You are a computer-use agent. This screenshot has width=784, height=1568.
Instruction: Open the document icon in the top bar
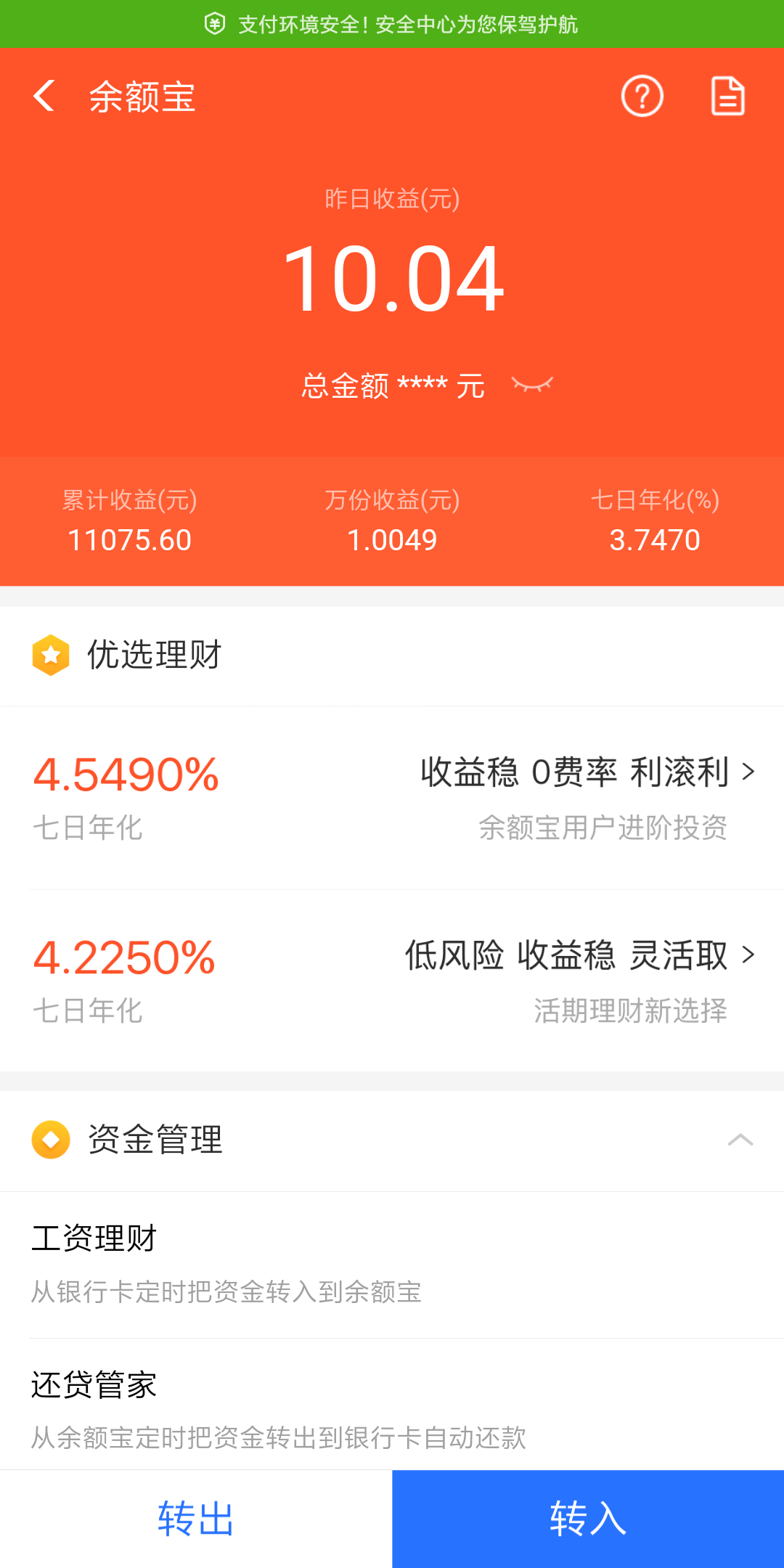pyautogui.click(x=728, y=96)
